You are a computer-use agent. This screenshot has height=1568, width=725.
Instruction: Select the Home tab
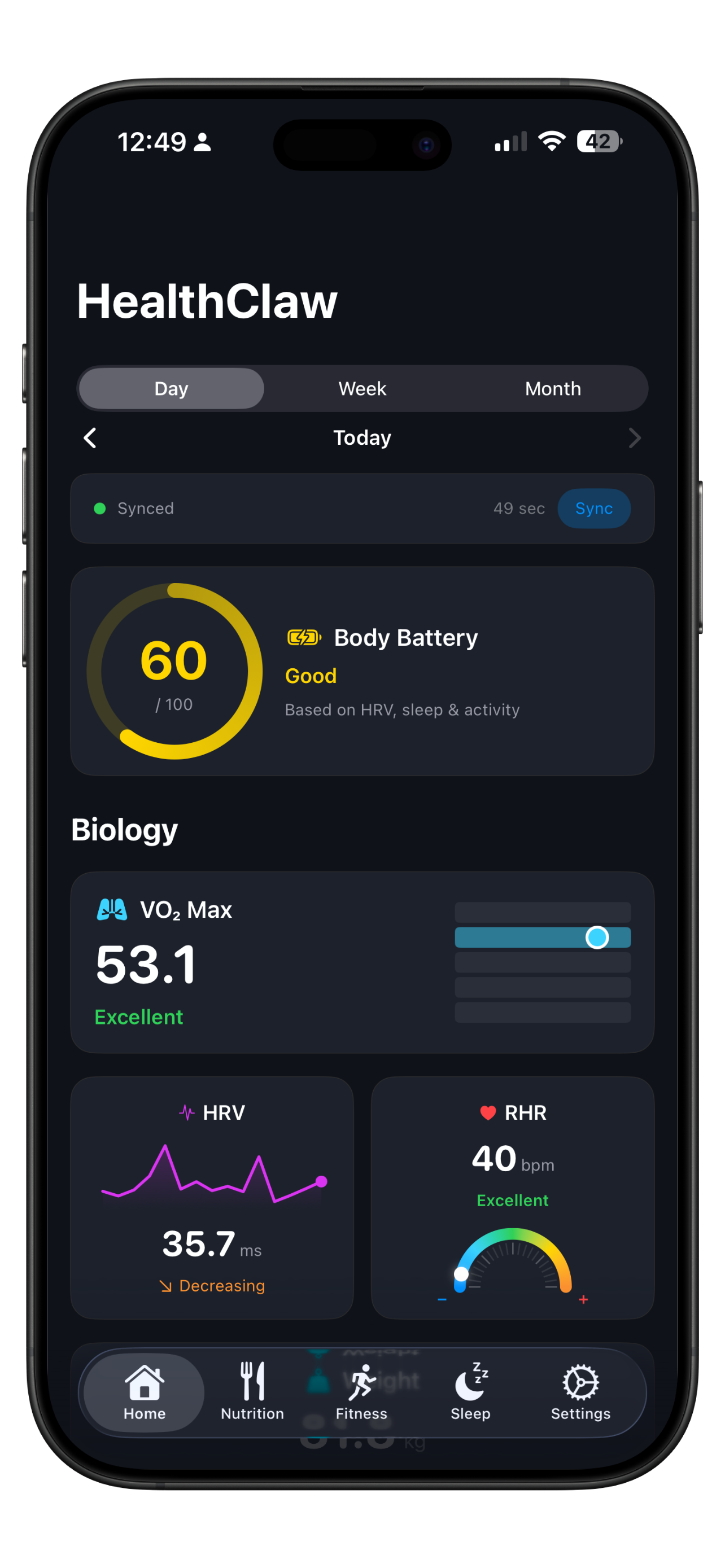click(145, 1391)
